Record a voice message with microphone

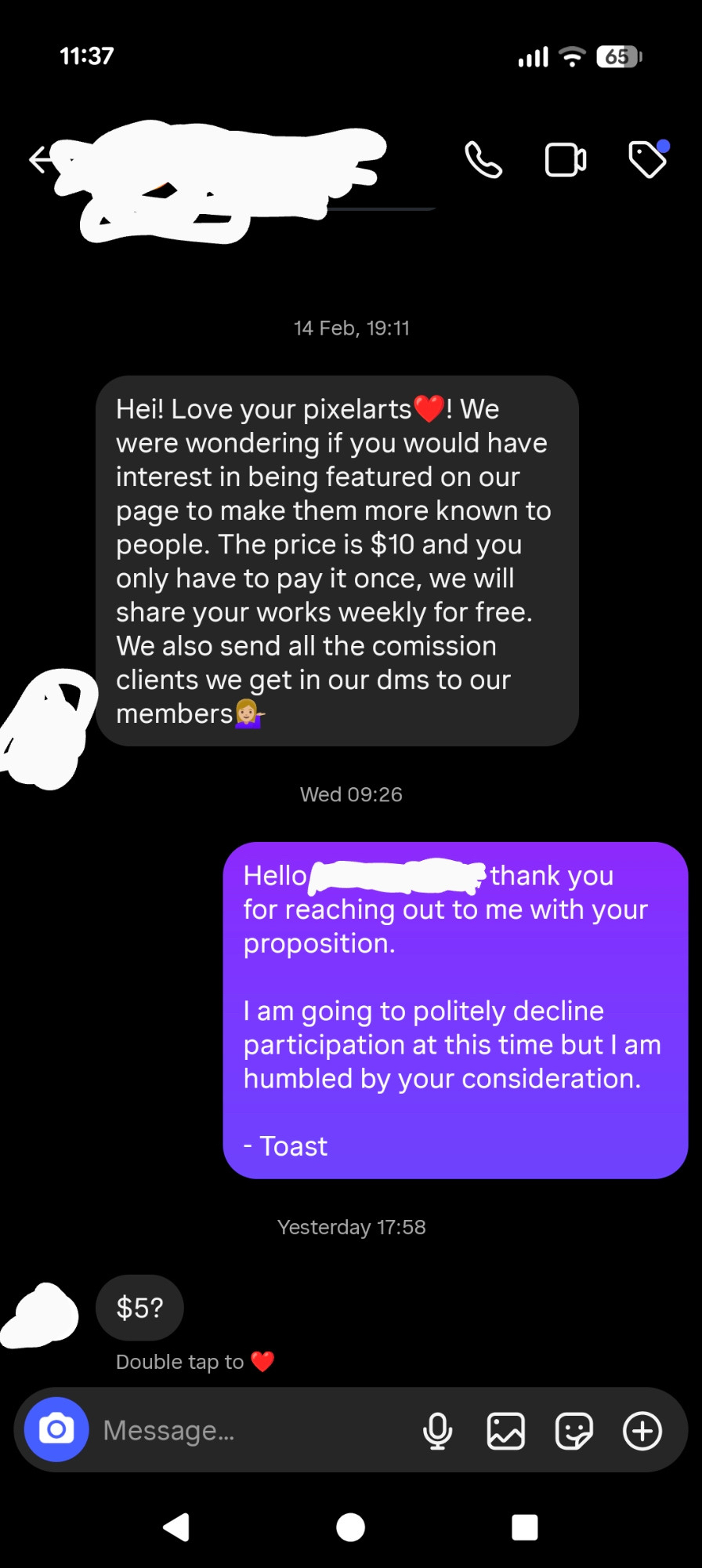point(438,1431)
